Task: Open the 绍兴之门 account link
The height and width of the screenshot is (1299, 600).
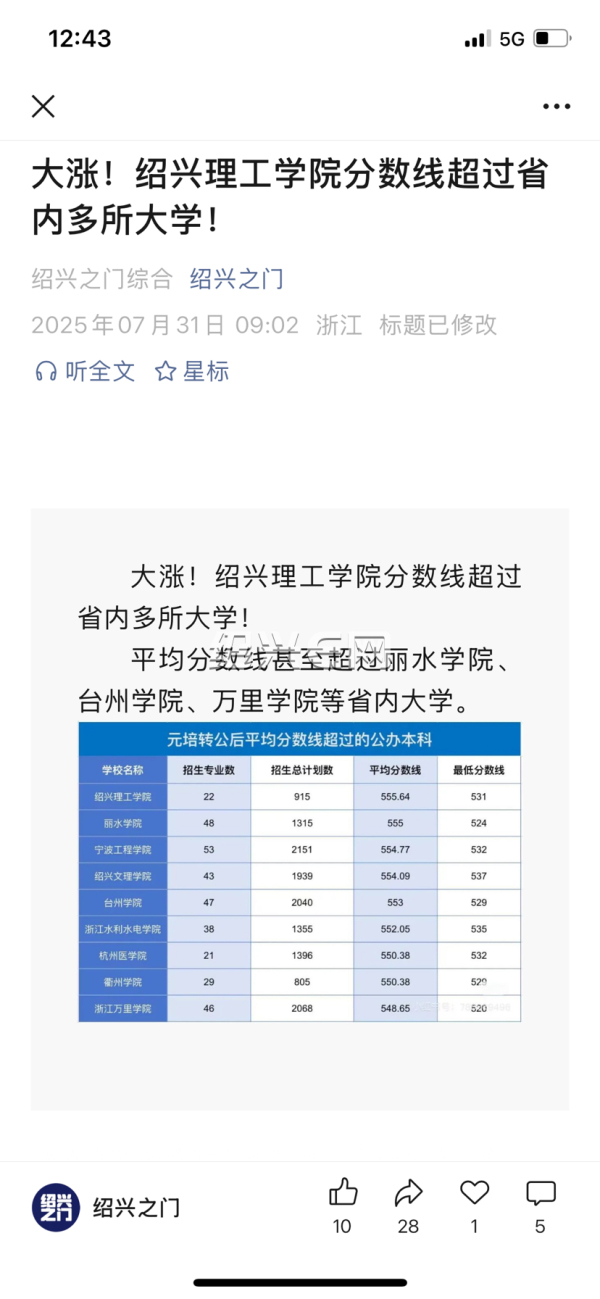Action: point(237,278)
